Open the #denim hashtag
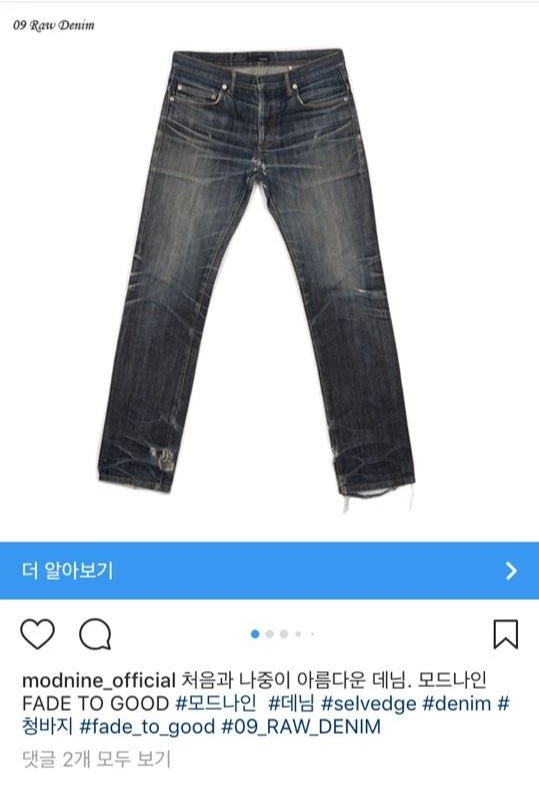539x792 pixels. tap(457, 704)
